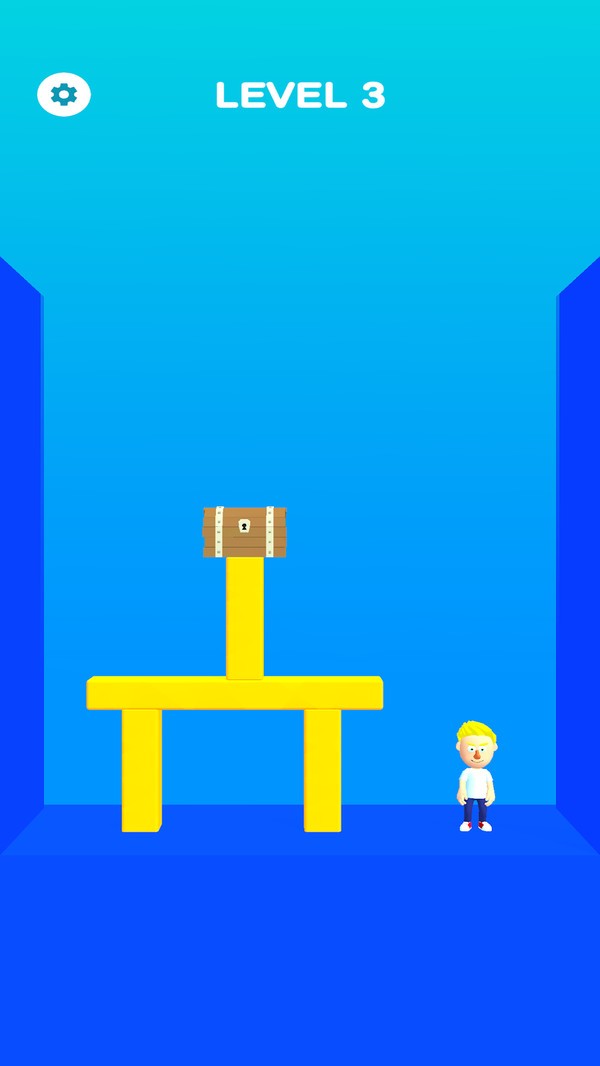Tap the yellow block under the chest
The height and width of the screenshot is (1066, 600).
click(245, 617)
